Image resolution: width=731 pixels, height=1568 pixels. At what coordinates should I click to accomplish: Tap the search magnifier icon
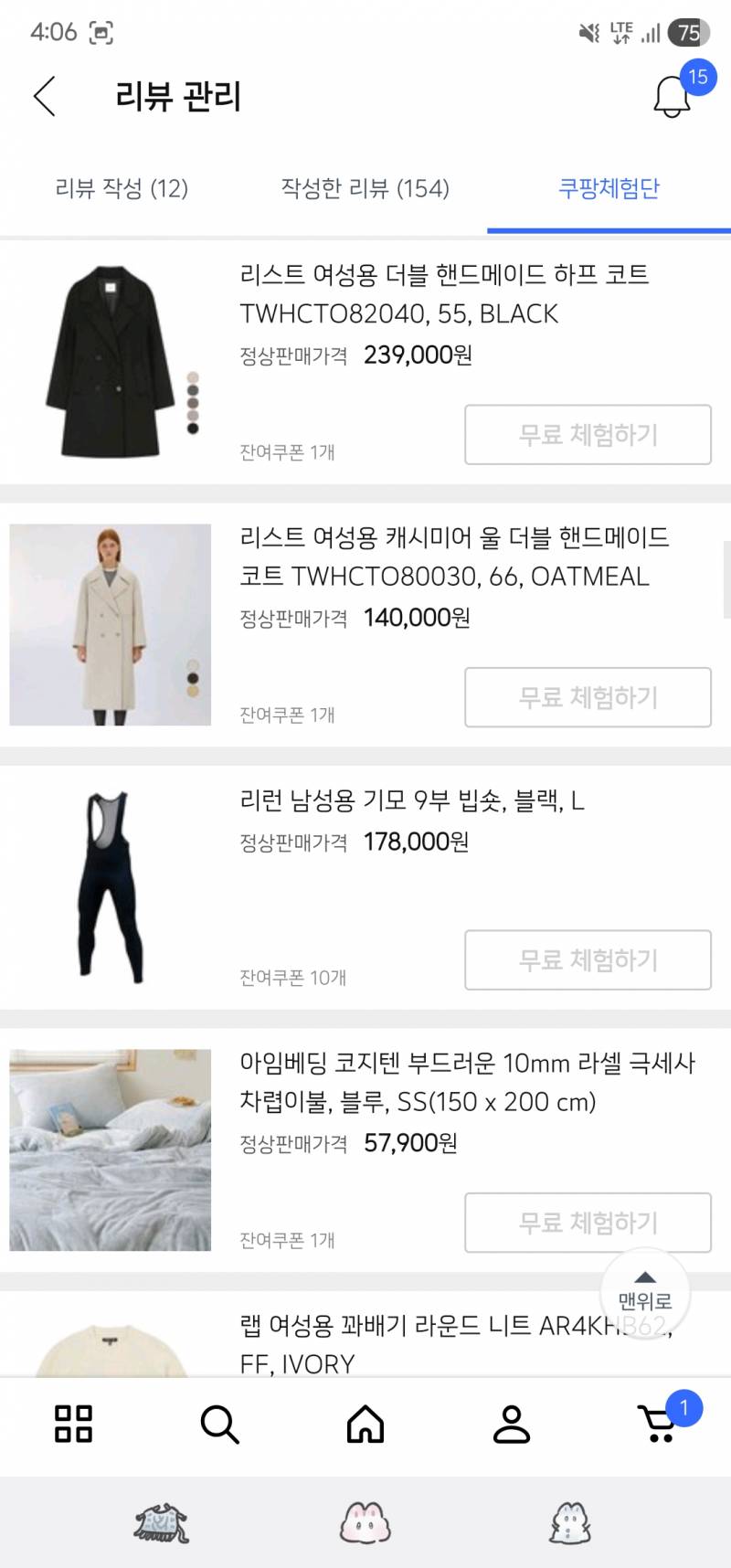219,1424
